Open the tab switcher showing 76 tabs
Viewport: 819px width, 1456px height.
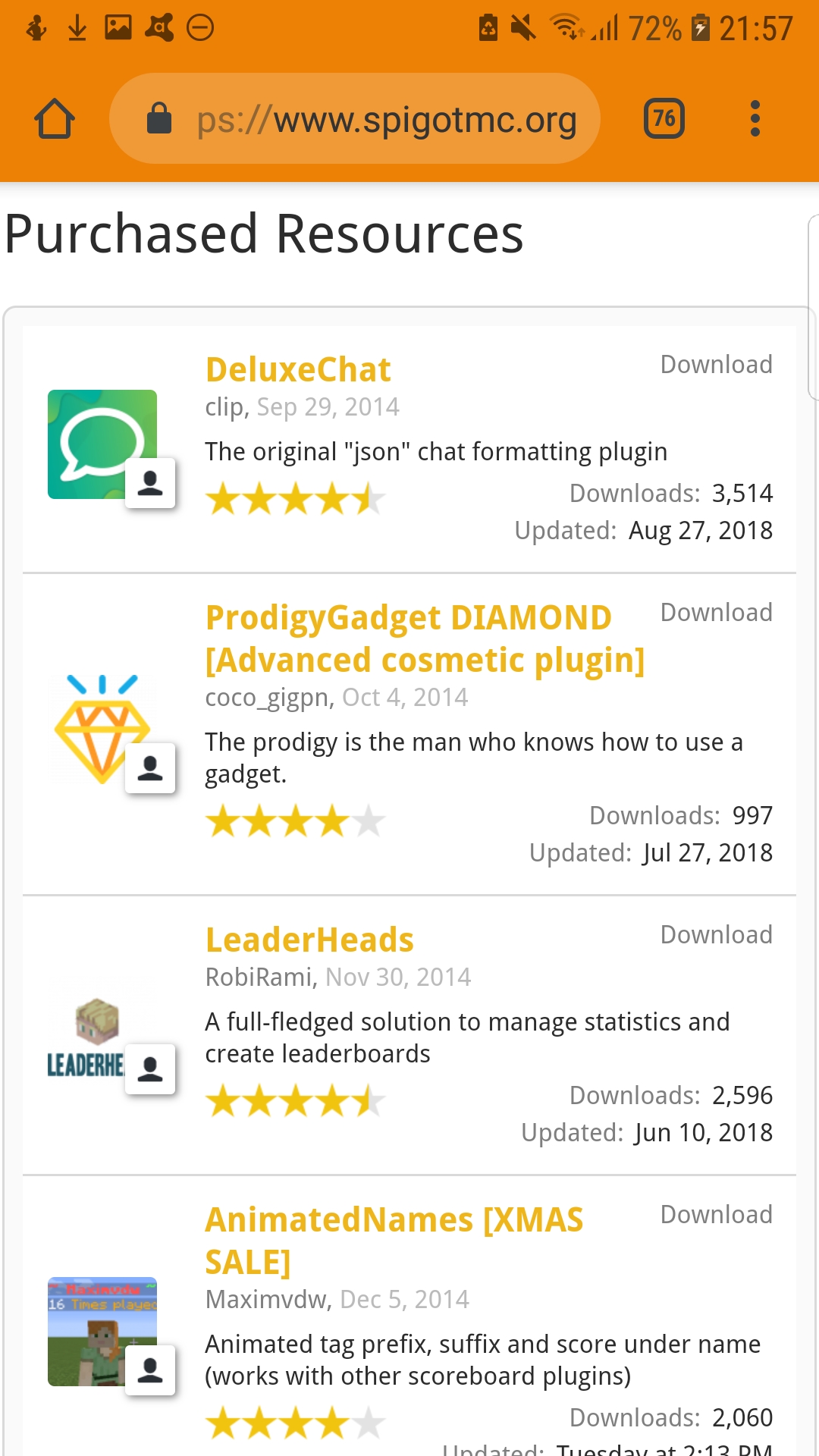click(x=664, y=119)
